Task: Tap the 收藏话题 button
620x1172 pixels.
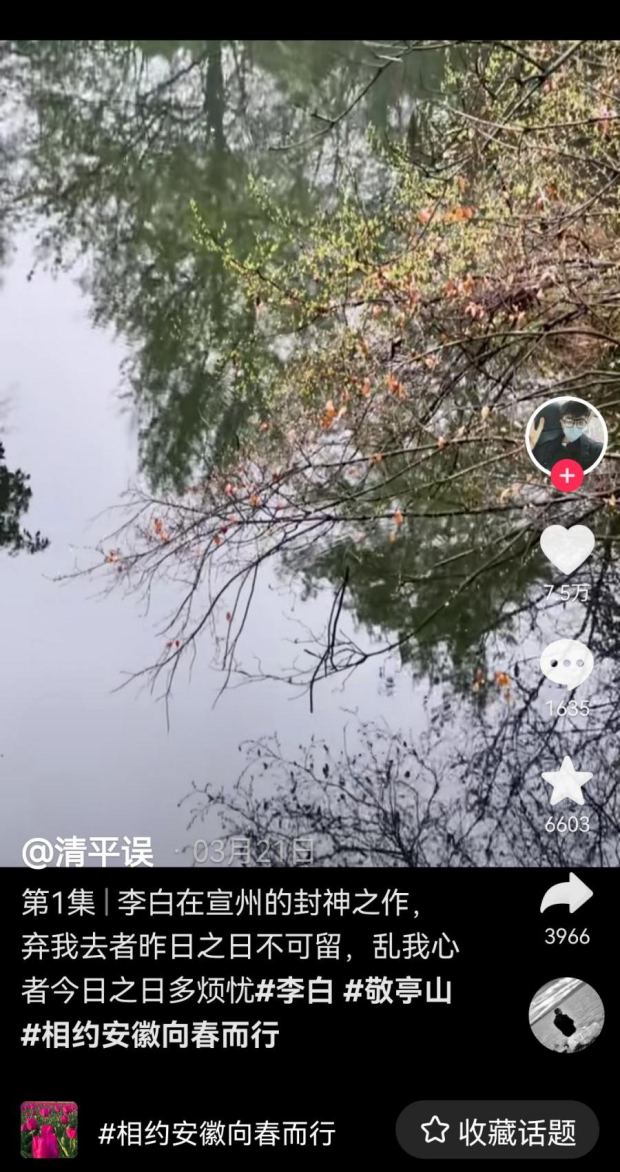Action: 498,1131
